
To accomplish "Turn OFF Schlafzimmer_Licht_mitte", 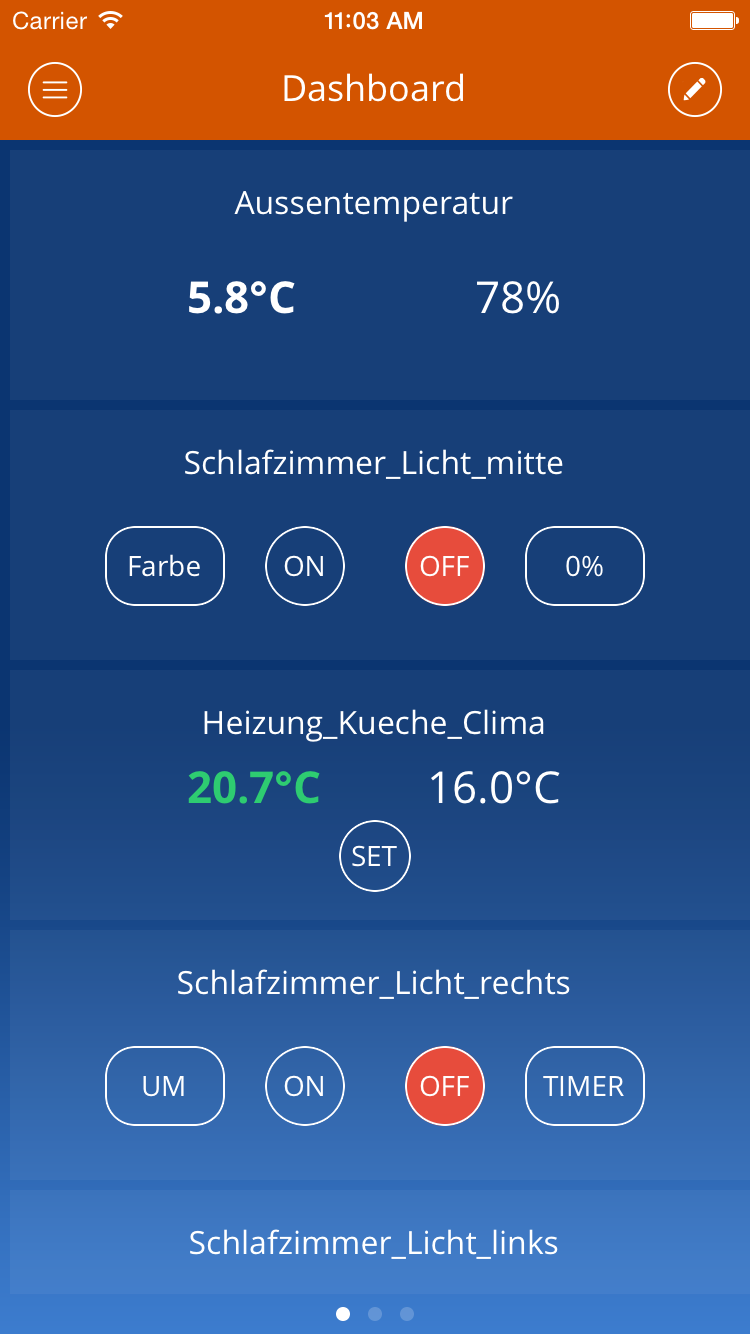I will click(445, 566).
